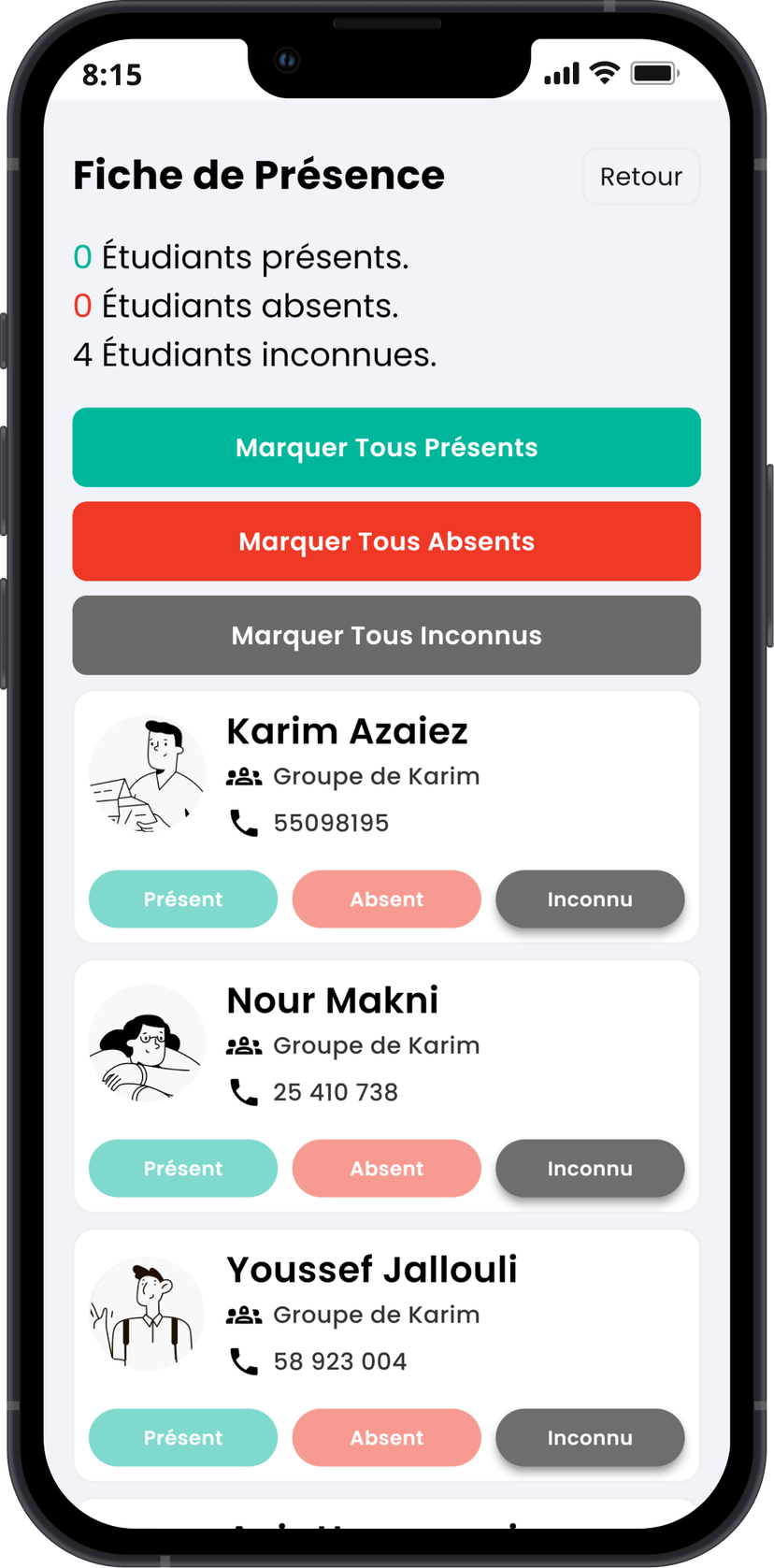Tap the Retour button
774x1568 pixels.
point(640,177)
